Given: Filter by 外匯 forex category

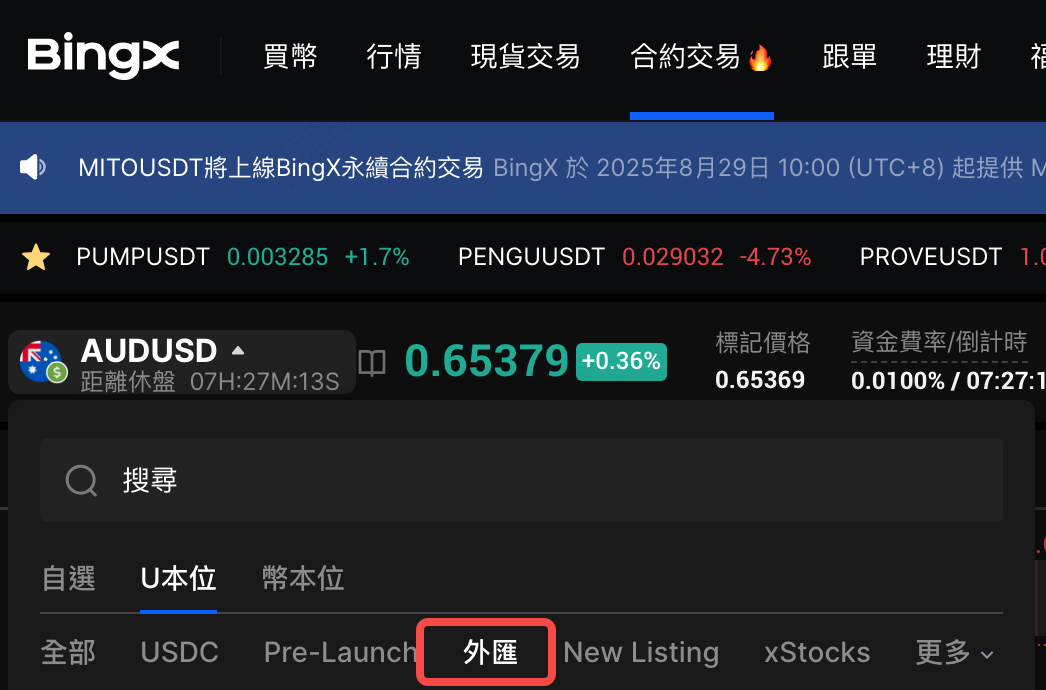Looking at the screenshot, I should click(489, 653).
